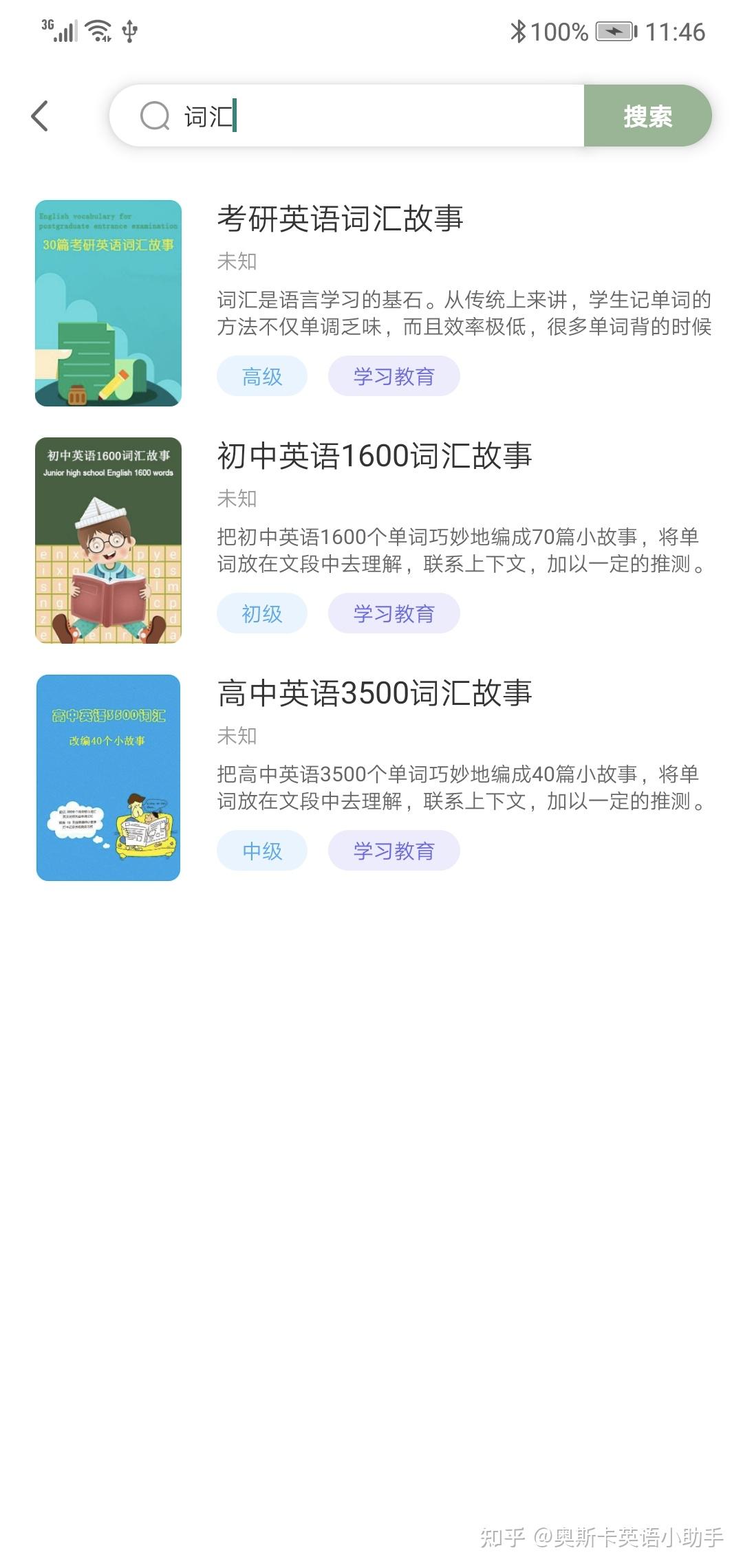Tap the 搜索 button
Screen dimensions: 743x1568
(647, 116)
